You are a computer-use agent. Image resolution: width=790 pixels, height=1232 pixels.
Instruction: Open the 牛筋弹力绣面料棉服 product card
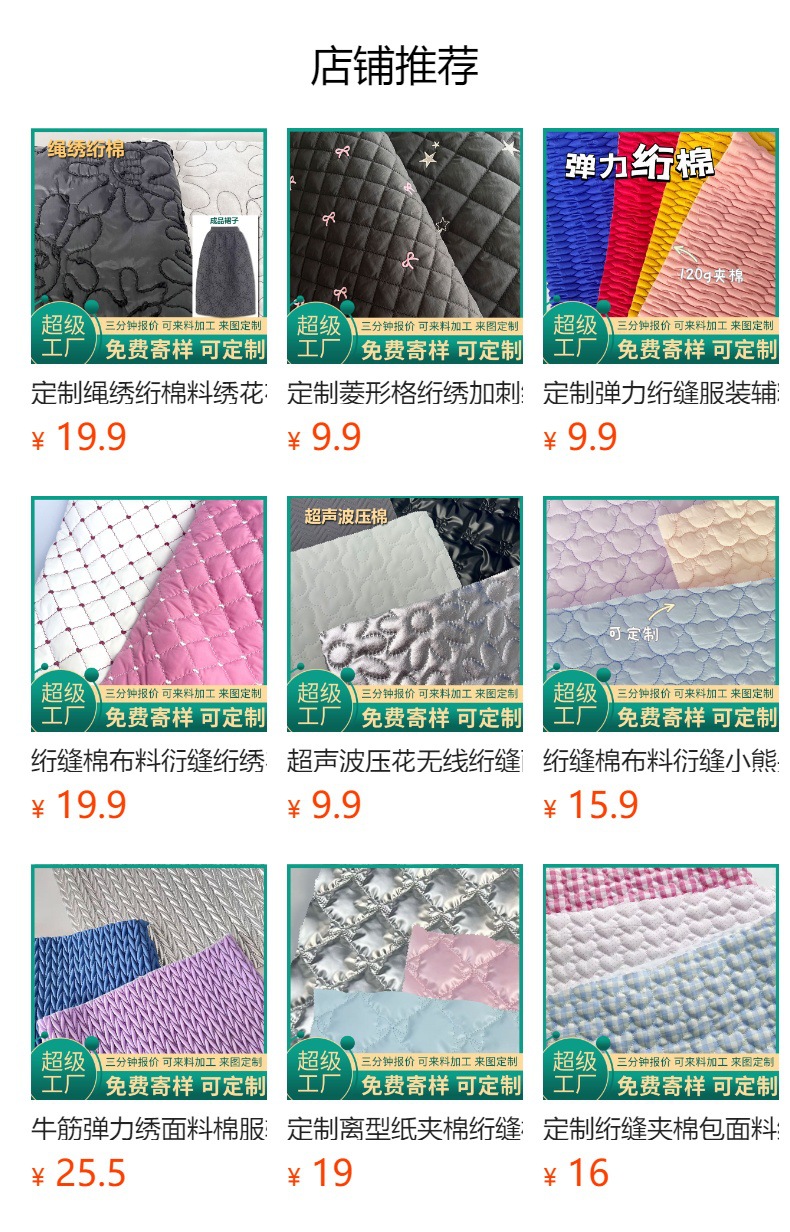coord(149,982)
